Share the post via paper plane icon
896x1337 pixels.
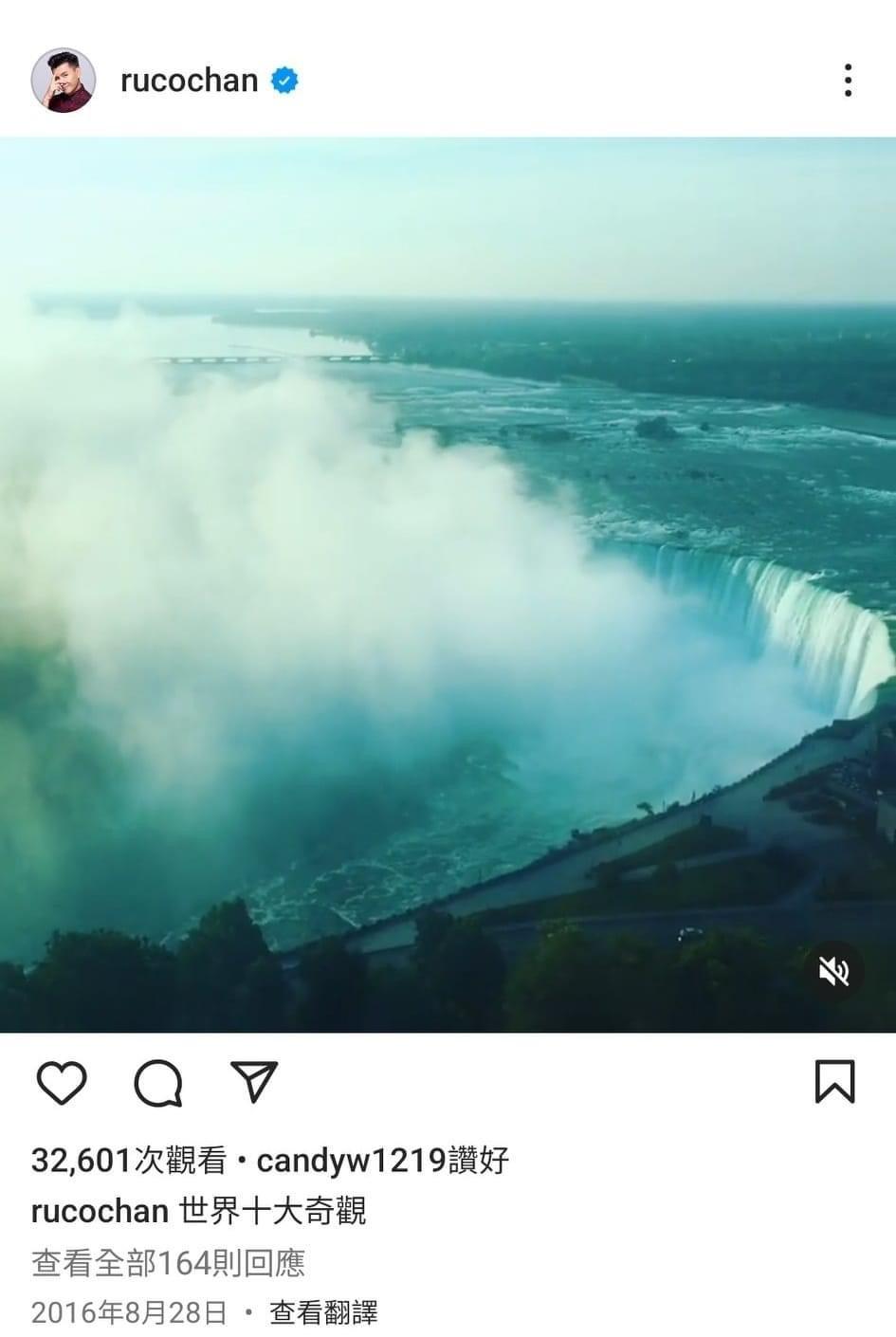click(254, 1082)
